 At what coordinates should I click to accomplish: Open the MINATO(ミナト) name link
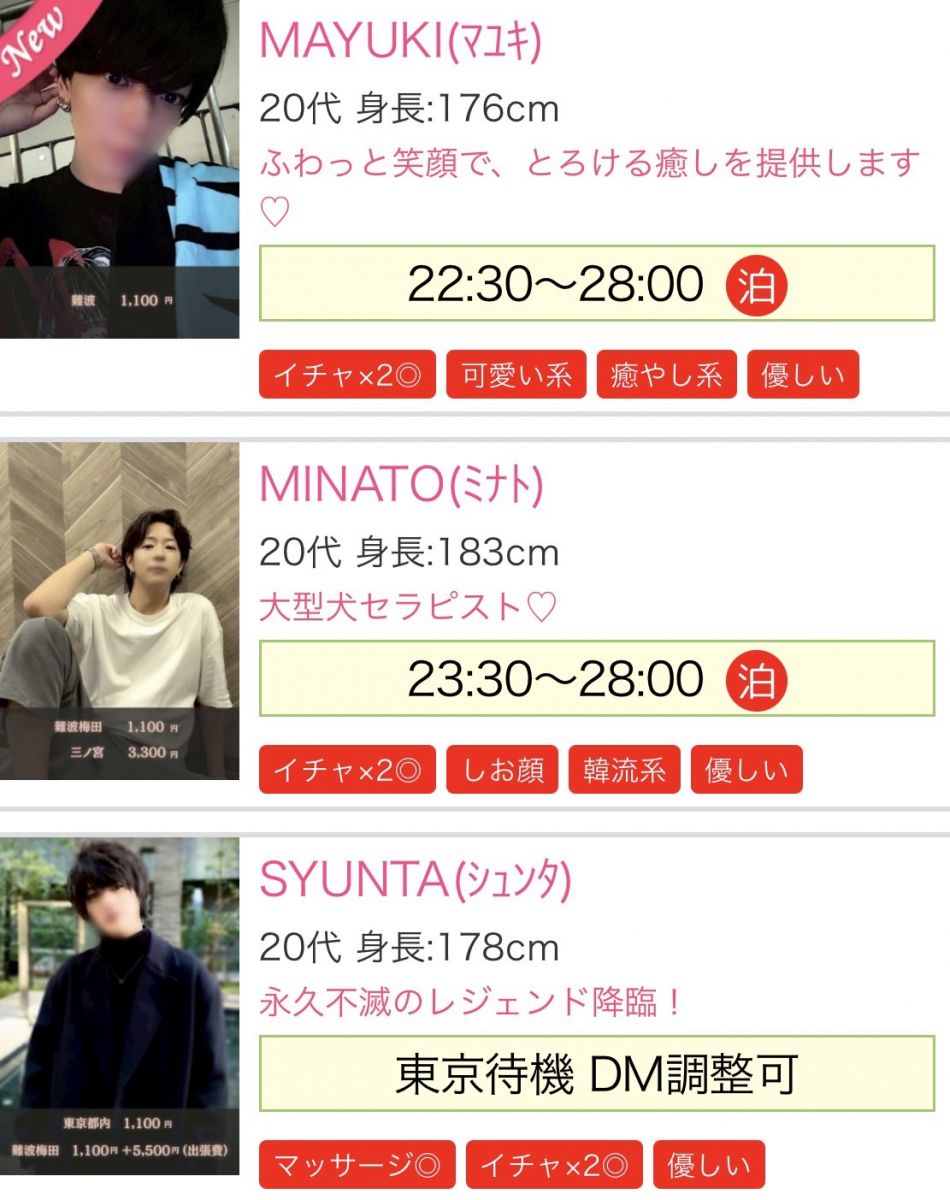click(x=401, y=486)
